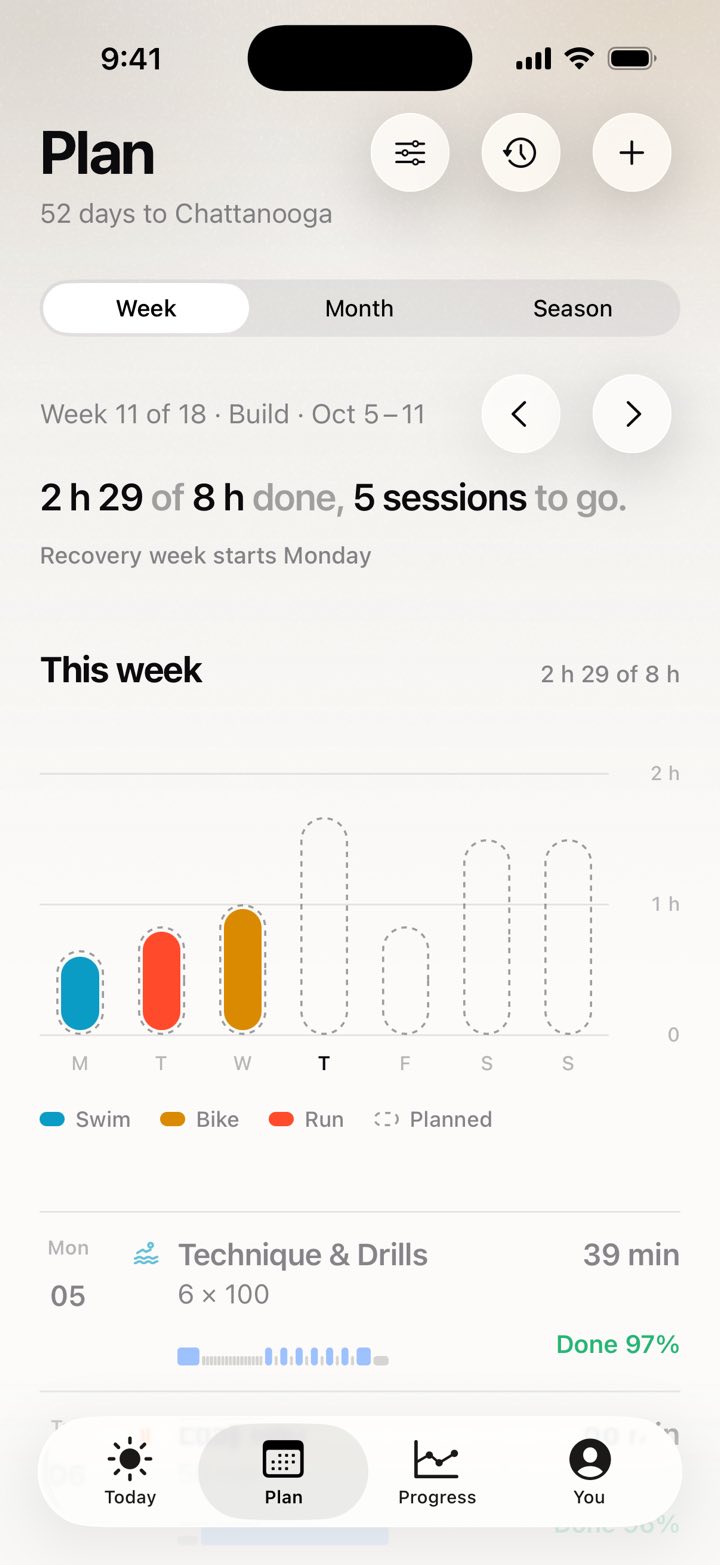720x1565 pixels.
Task: Open the You profile tab
Action: (x=589, y=1472)
